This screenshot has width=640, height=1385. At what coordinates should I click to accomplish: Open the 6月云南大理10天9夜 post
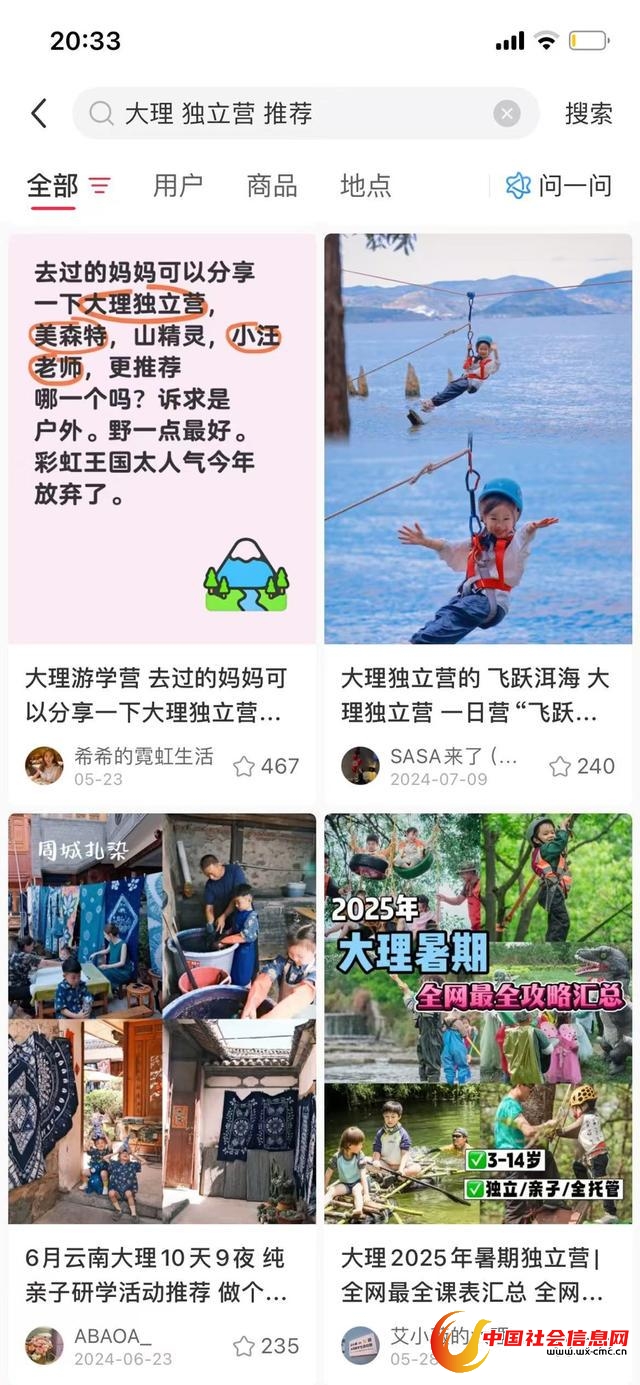click(162, 1018)
